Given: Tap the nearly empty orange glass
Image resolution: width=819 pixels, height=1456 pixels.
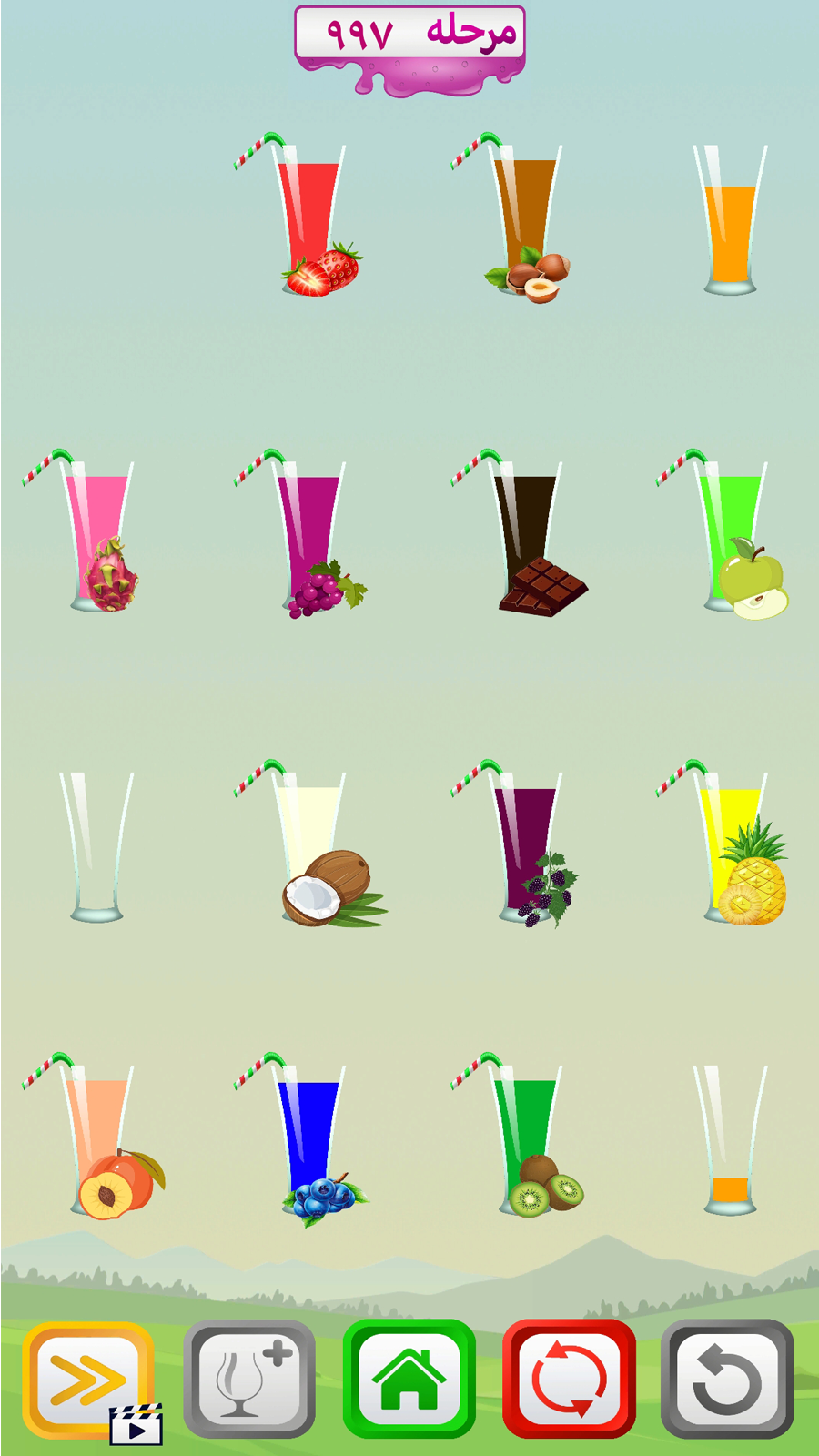Looking at the screenshot, I should (730, 1142).
